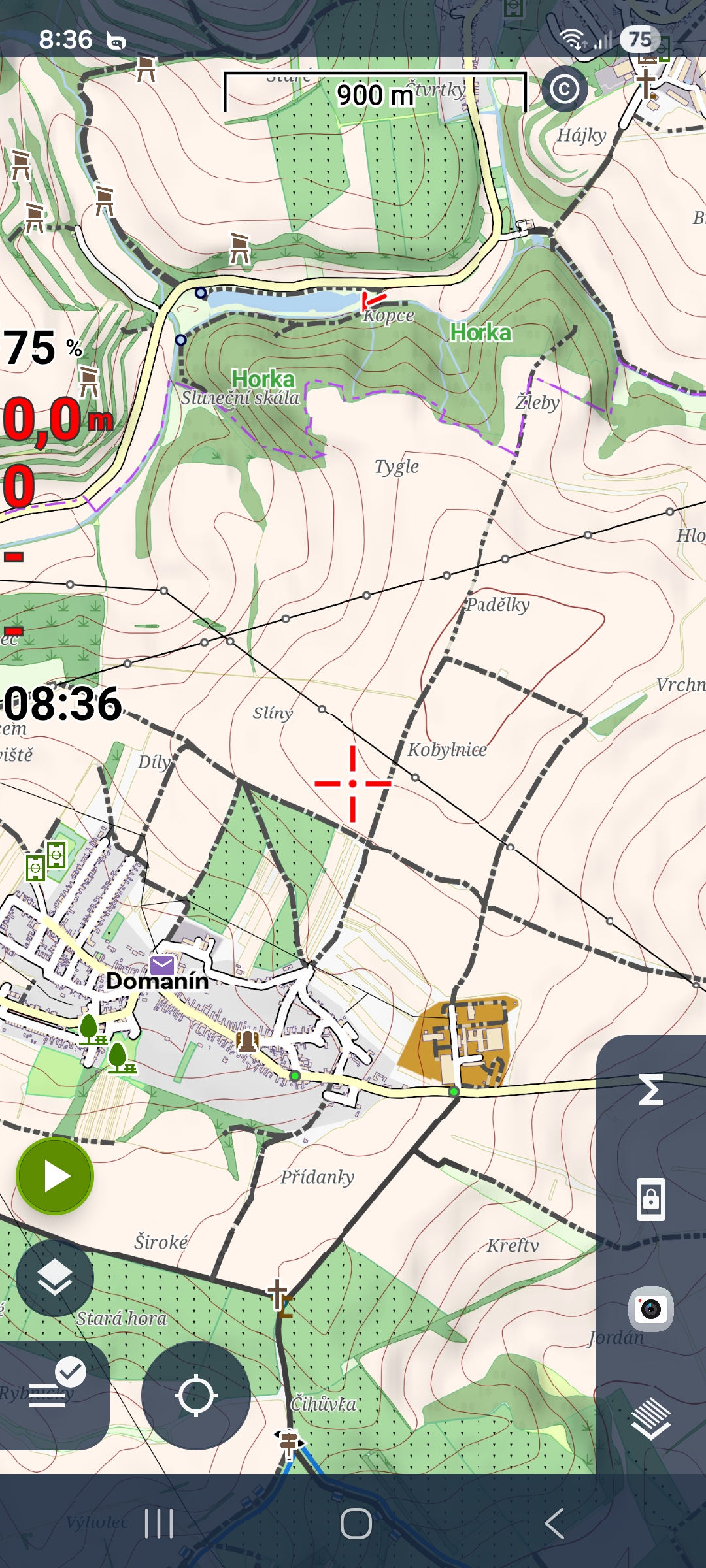Start track recording with the play button
Image resolution: width=706 pixels, height=1568 pixels.
(x=55, y=1176)
